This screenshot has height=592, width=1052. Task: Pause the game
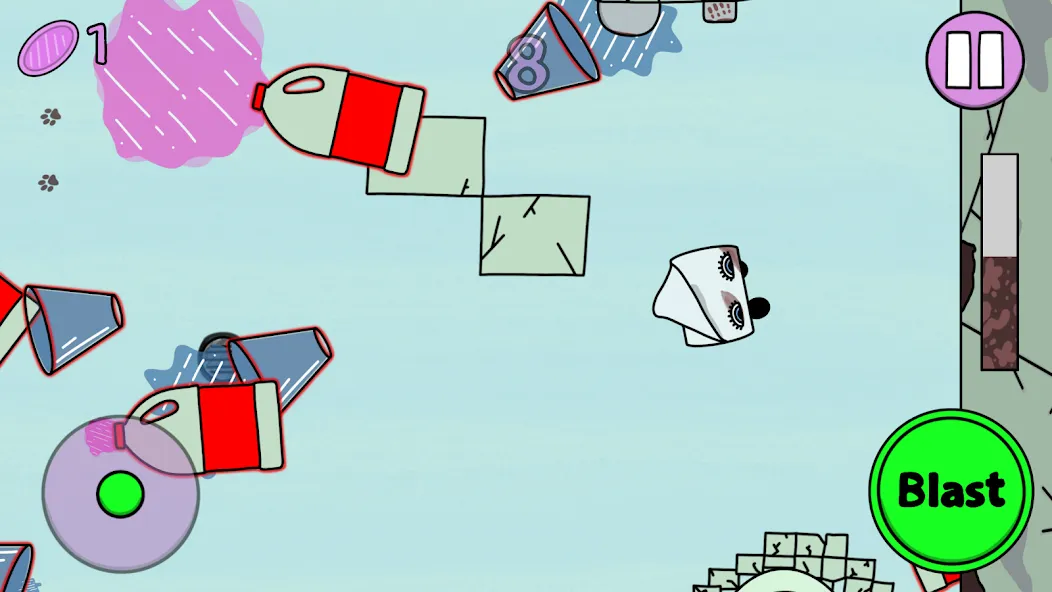(974, 59)
